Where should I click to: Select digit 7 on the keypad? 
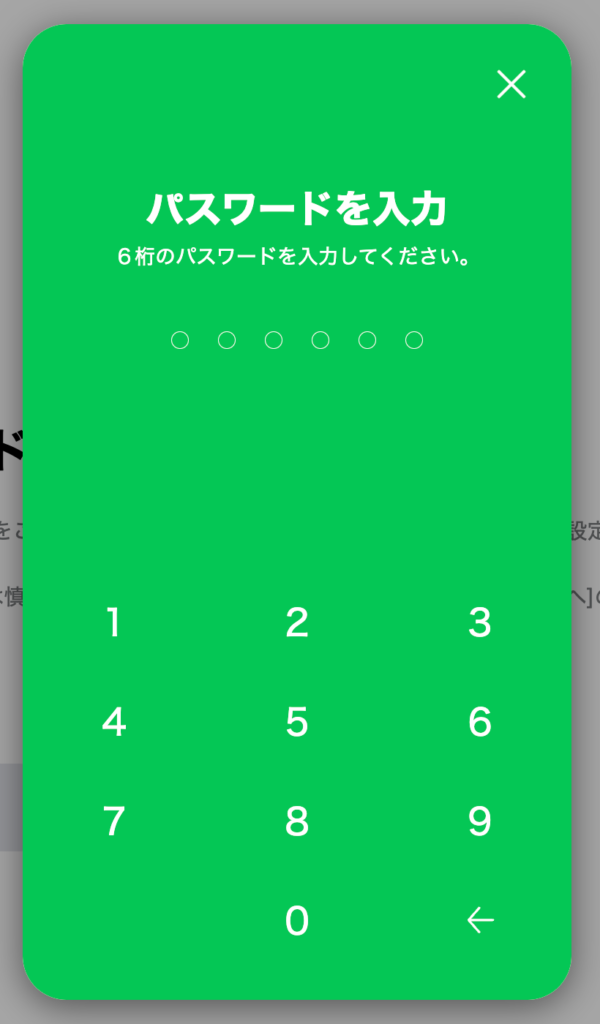pyautogui.click(x=114, y=821)
